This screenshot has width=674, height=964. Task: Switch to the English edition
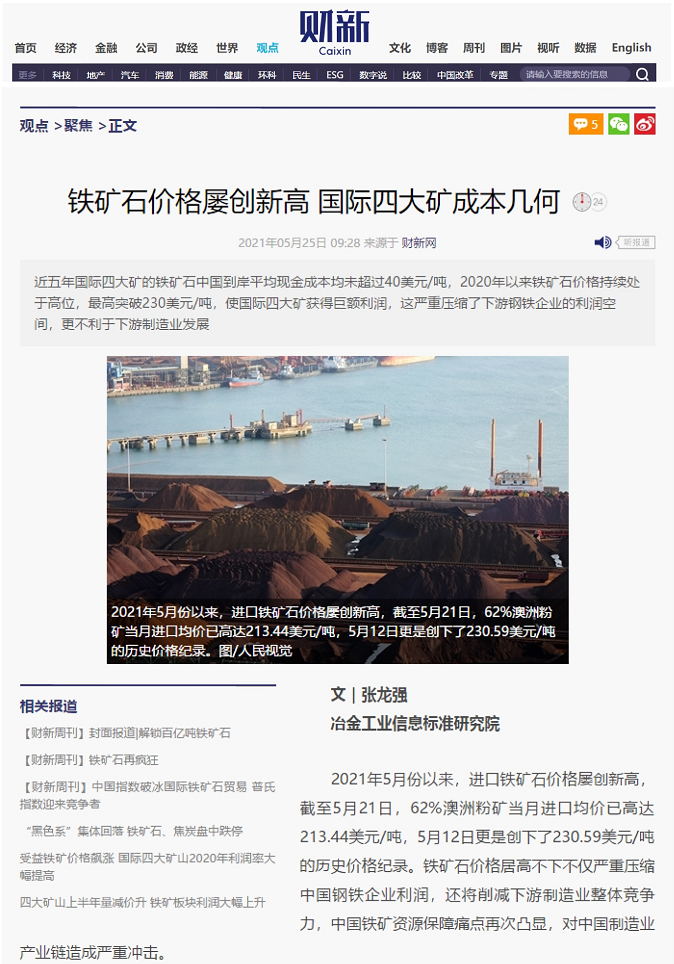631,48
